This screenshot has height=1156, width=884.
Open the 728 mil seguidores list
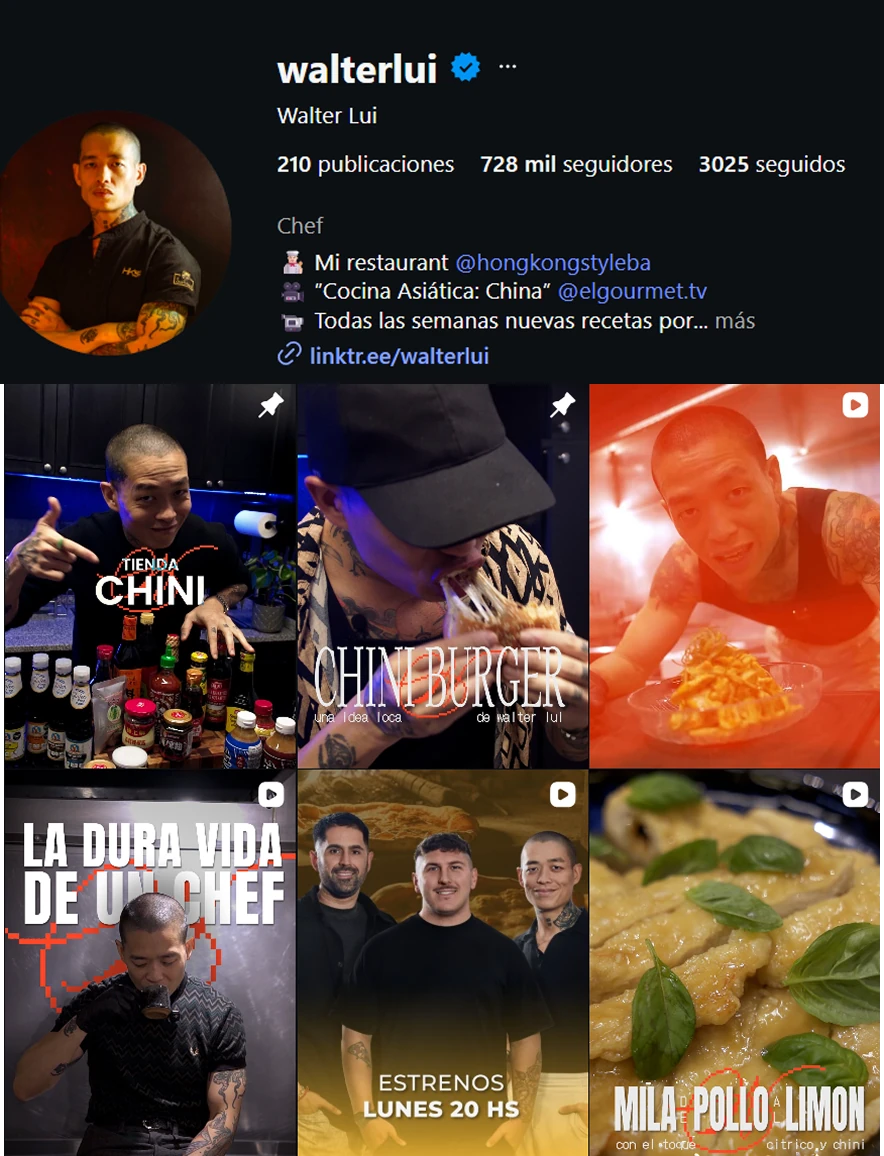(576, 165)
